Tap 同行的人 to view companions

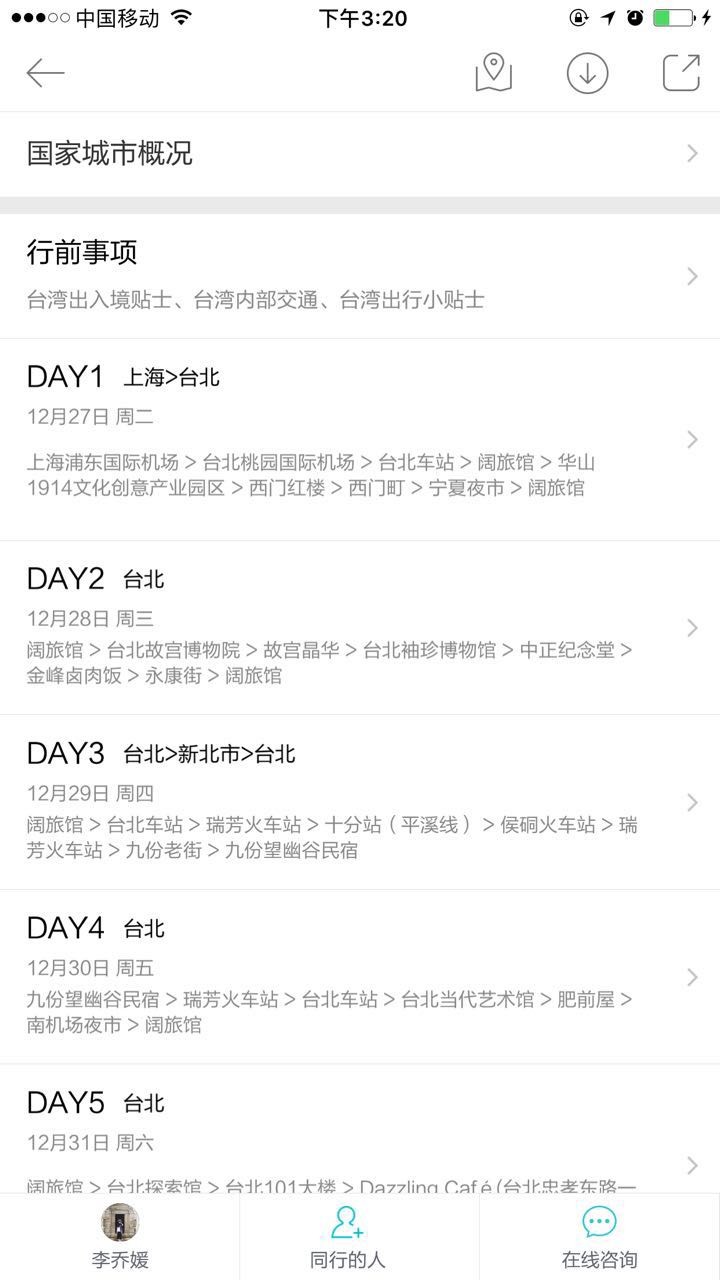pos(360,1237)
